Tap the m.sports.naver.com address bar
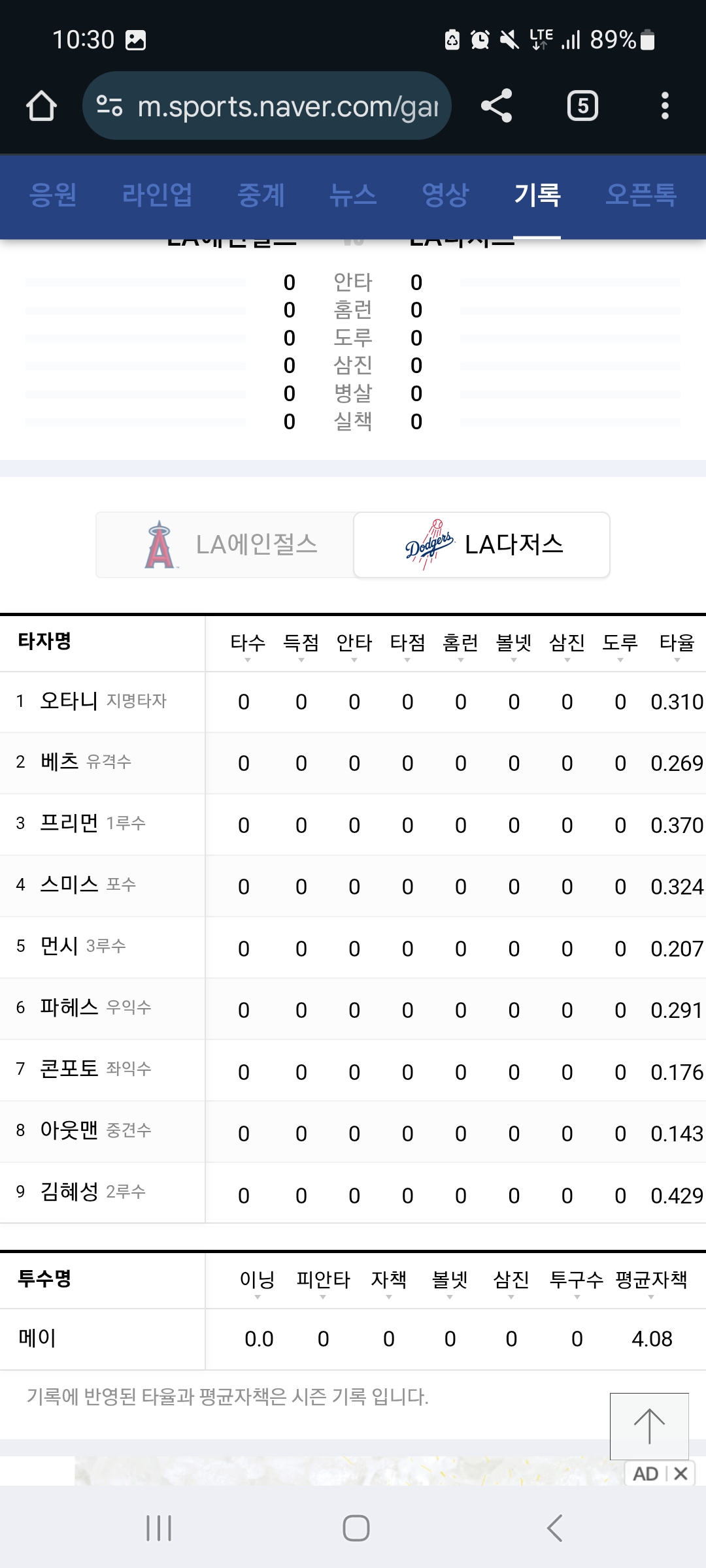Viewport: 706px width, 1568px height. click(267, 106)
